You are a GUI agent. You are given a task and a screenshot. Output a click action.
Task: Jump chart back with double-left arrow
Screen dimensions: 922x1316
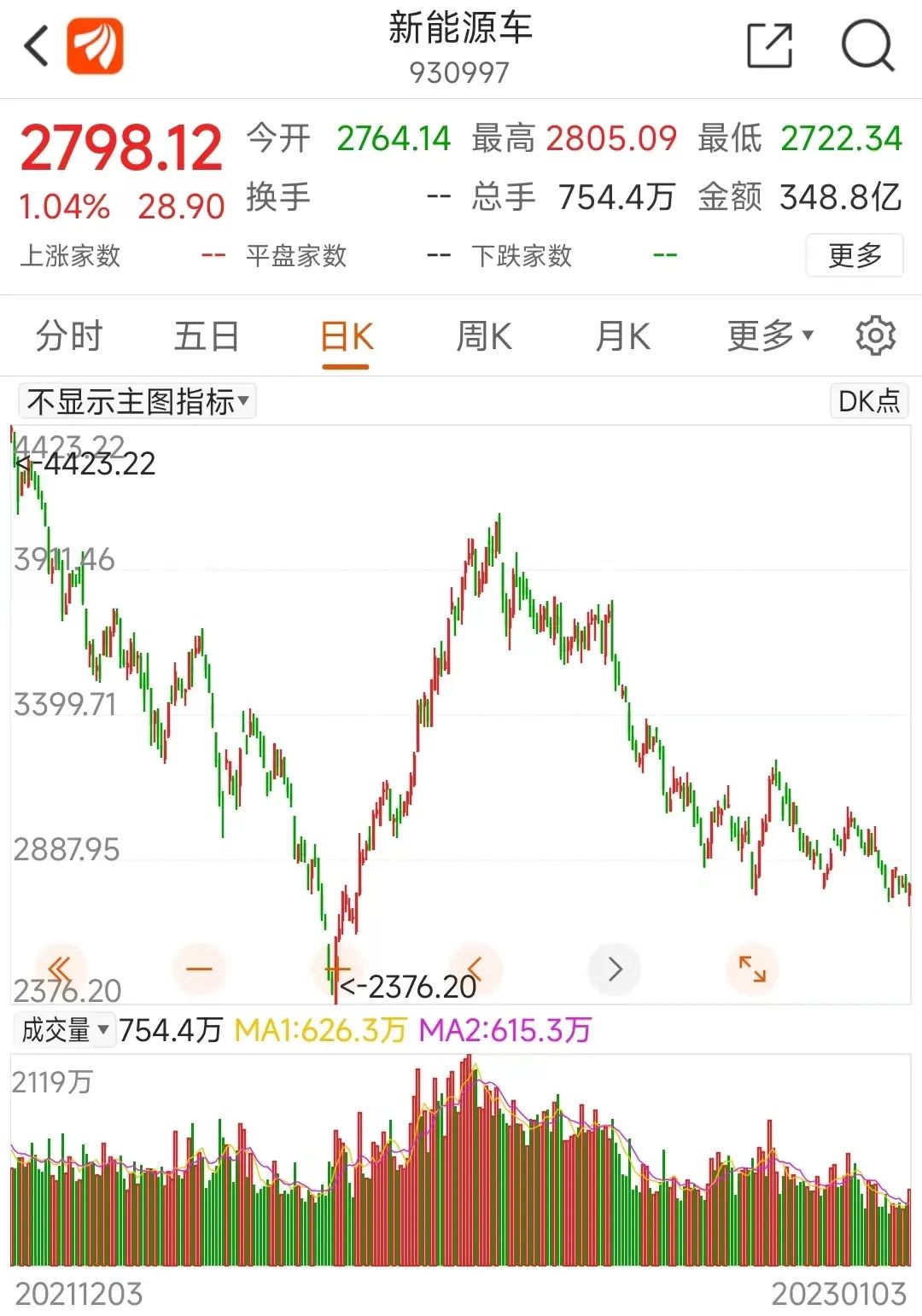pyautogui.click(x=60, y=969)
